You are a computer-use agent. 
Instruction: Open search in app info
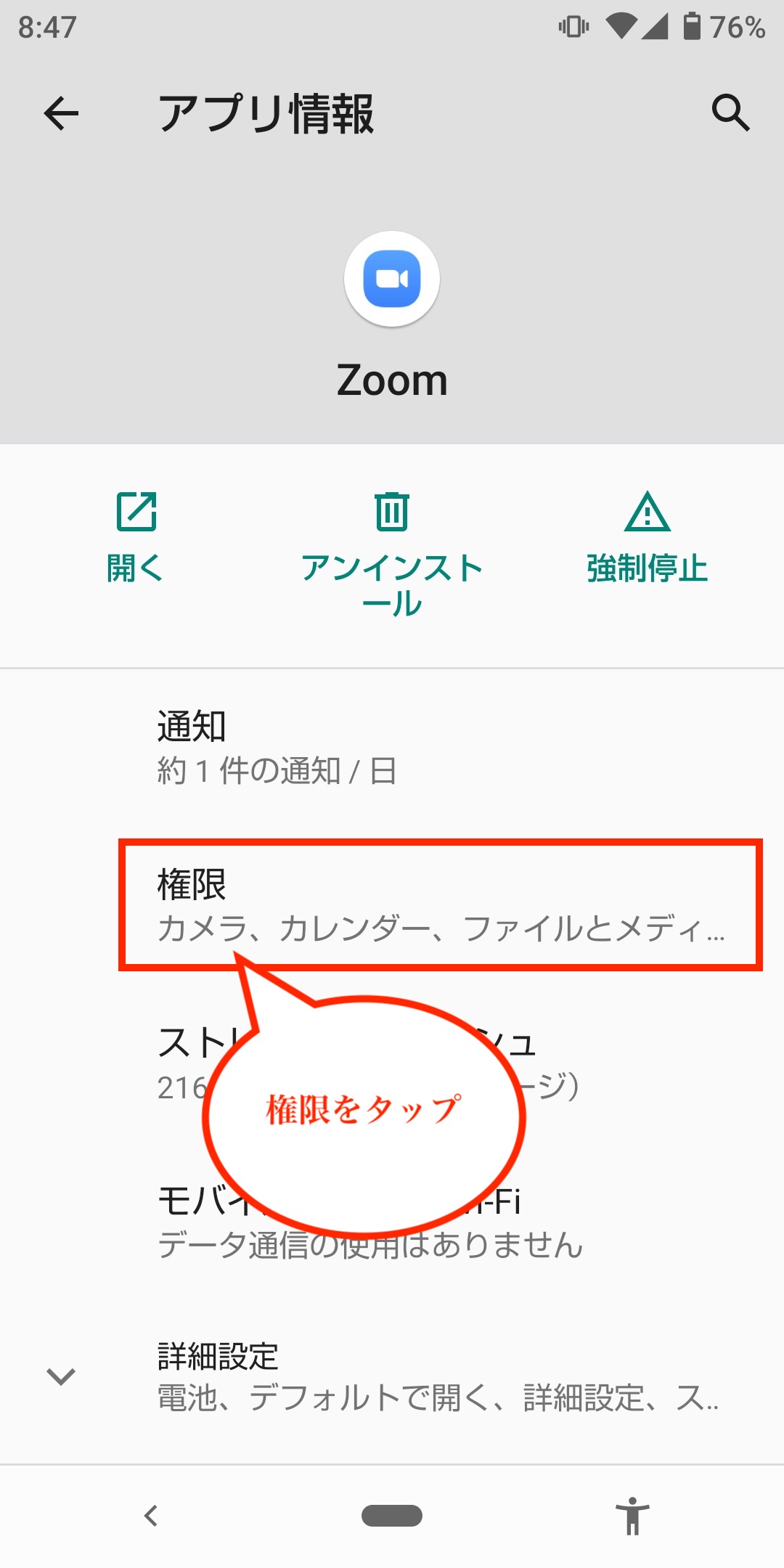(x=730, y=113)
